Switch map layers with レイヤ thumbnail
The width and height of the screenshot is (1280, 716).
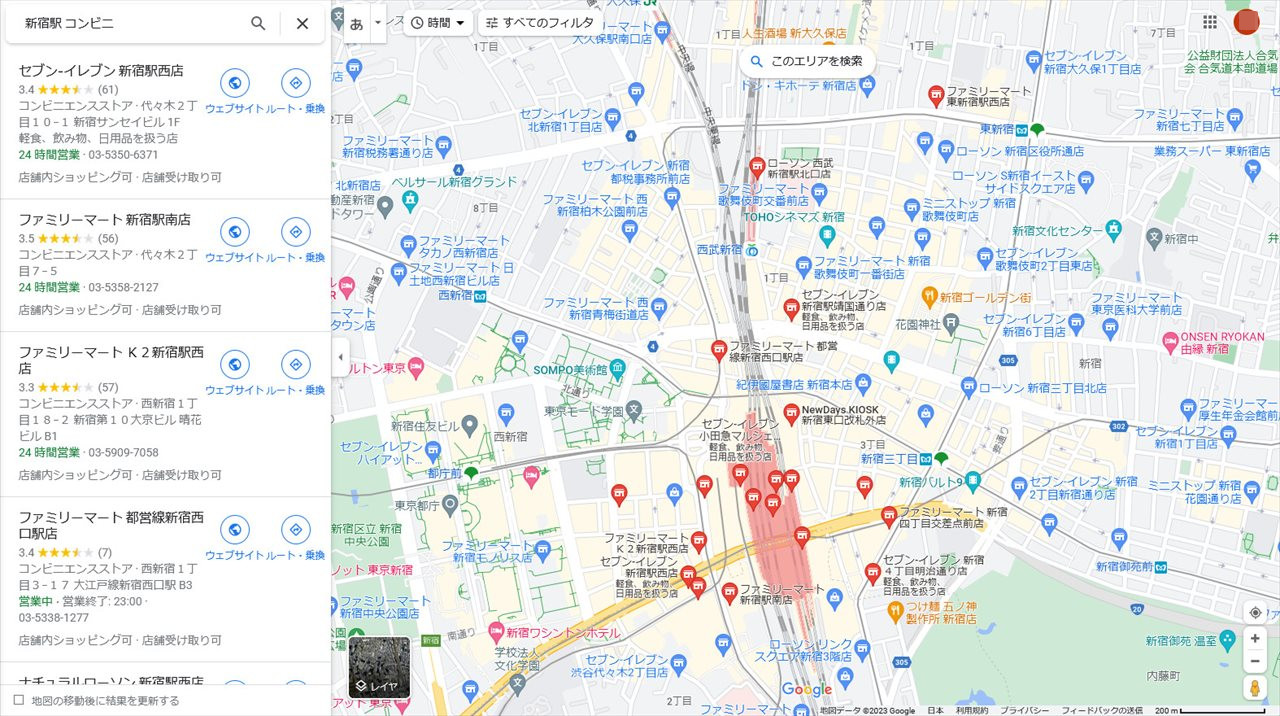(x=379, y=667)
